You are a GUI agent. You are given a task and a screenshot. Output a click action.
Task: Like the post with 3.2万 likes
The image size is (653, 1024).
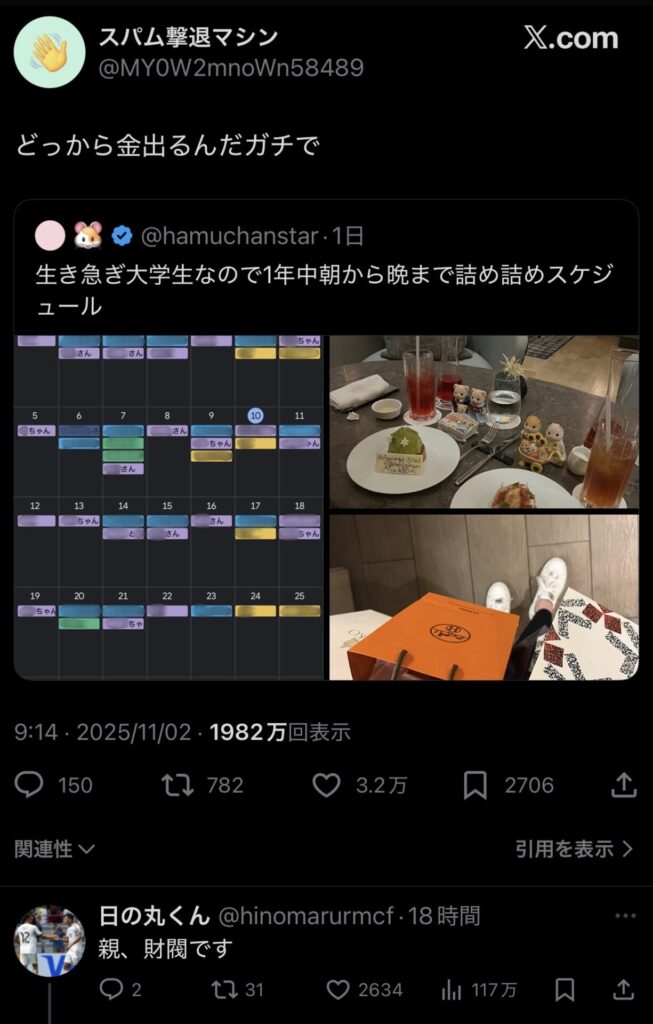pos(327,785)
